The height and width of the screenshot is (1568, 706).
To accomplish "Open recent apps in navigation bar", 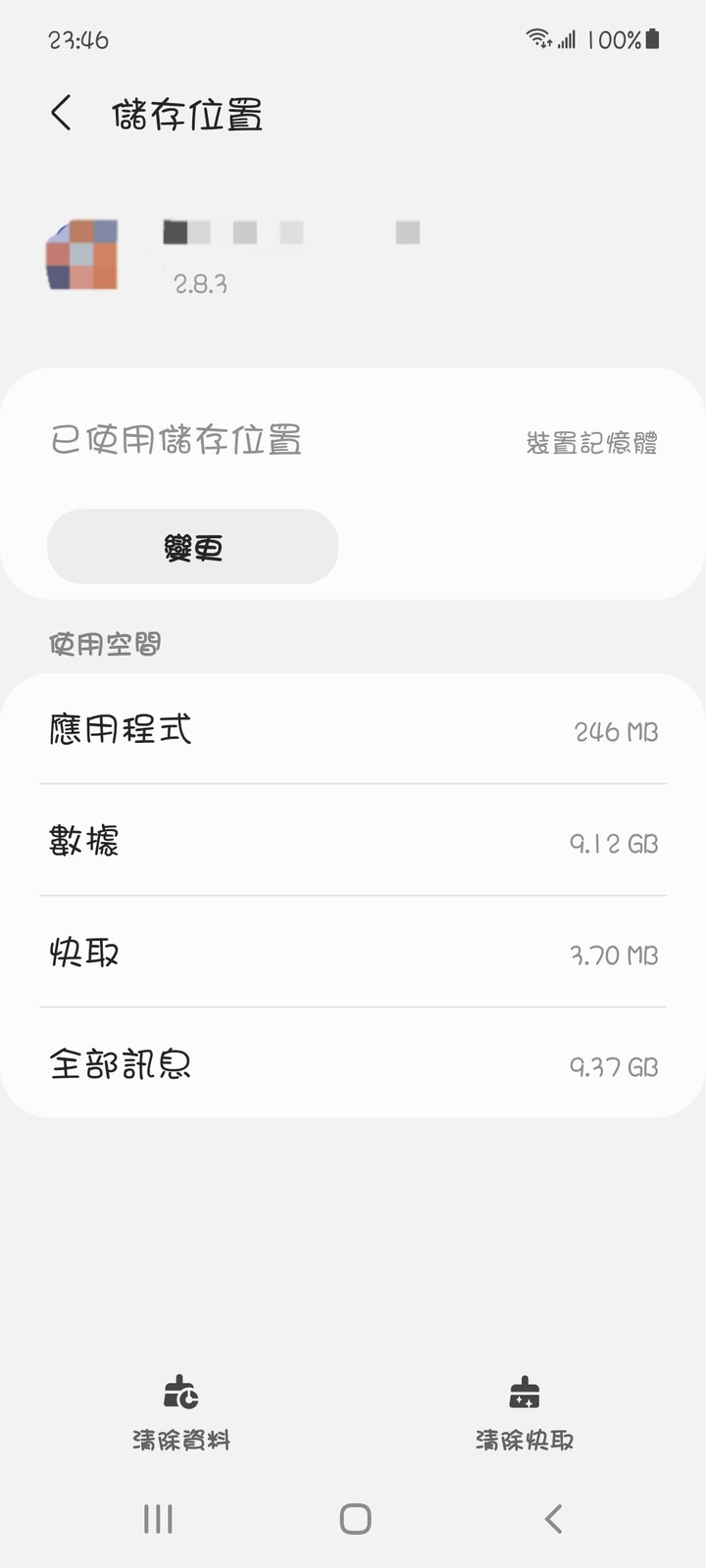I will coord(158,1519).
